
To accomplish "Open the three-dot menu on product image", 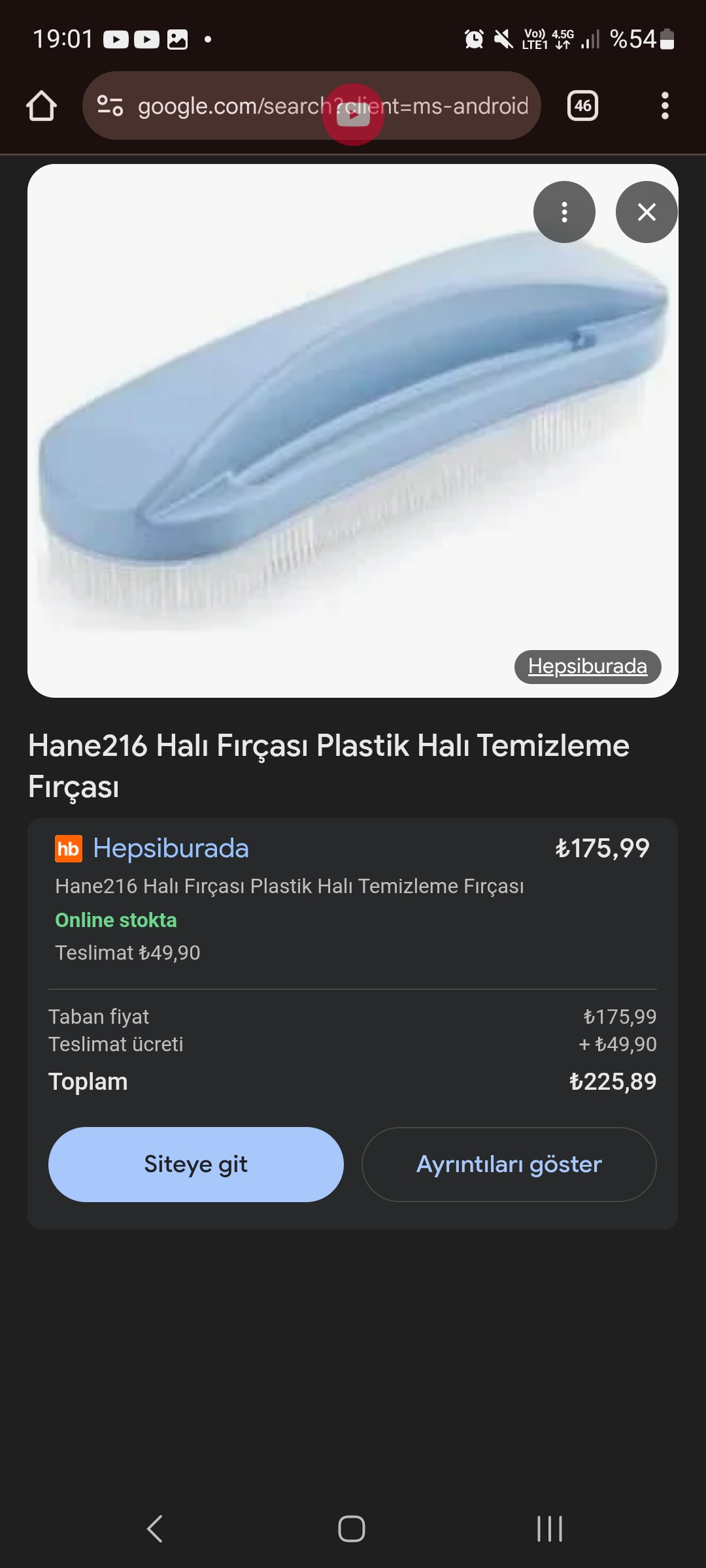I will [x=564, y=212].
